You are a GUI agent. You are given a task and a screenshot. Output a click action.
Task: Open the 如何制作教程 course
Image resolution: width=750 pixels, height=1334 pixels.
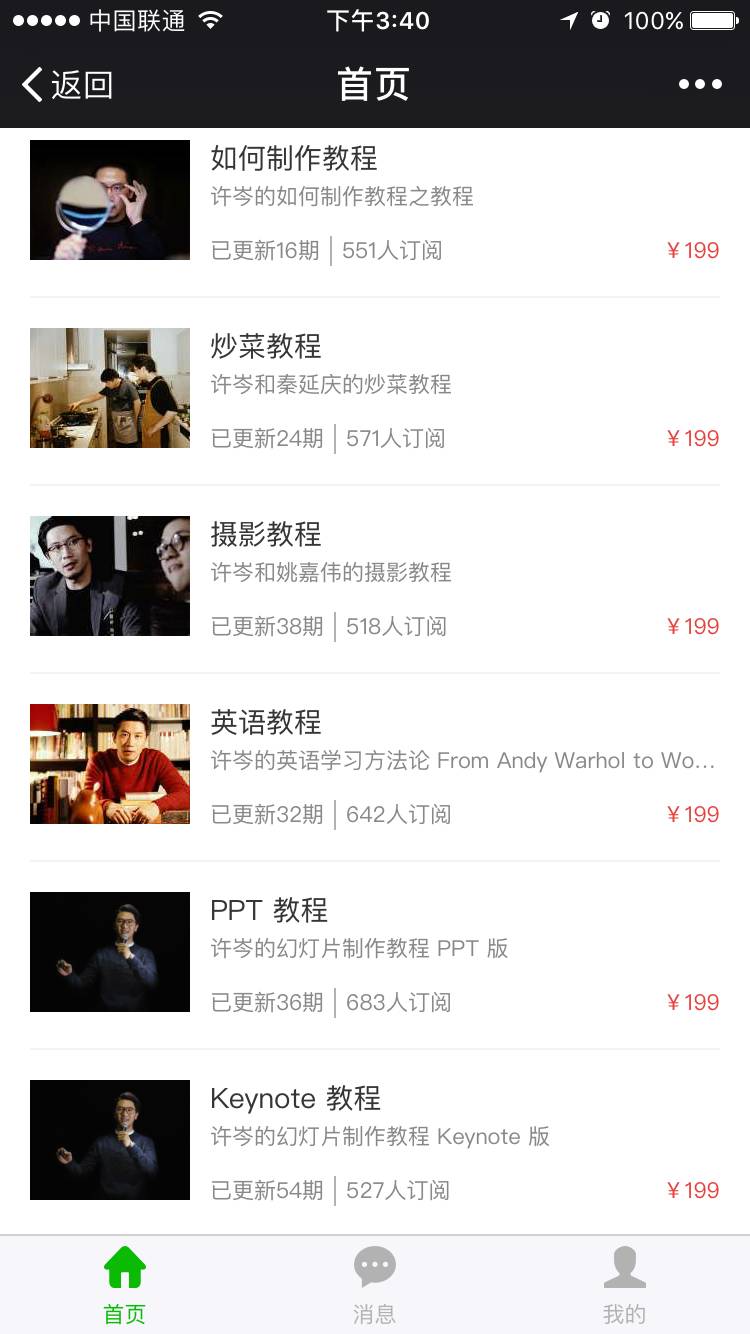tap(293, 158)
